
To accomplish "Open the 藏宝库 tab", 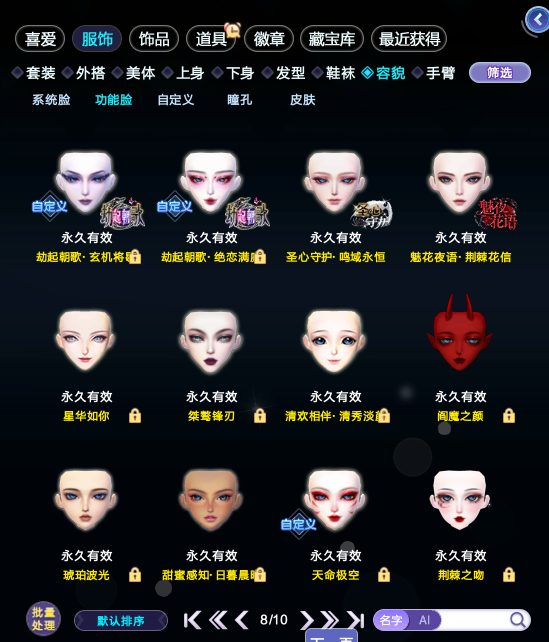I will (x=332, y=39).
